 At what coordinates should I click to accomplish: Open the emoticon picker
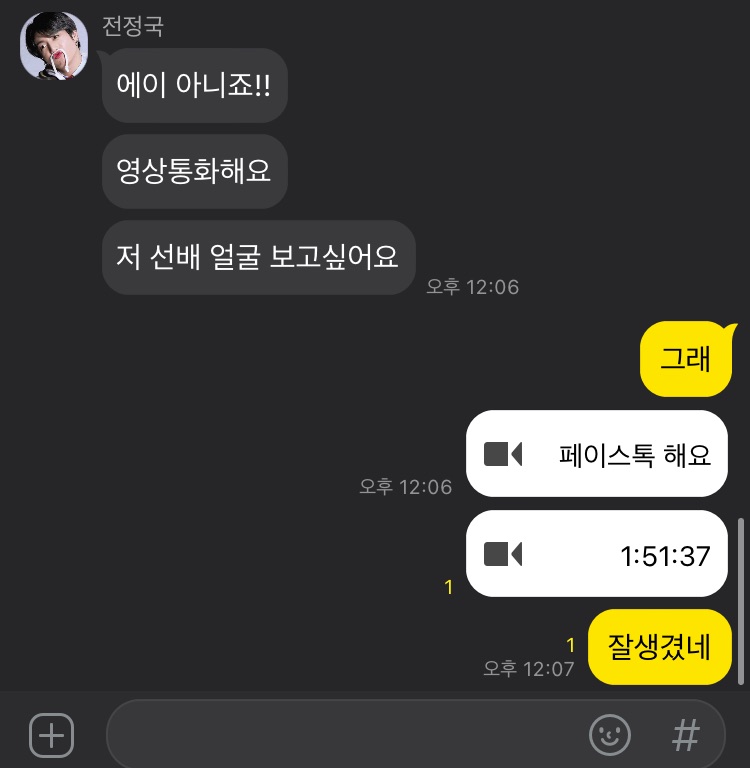[609, 736]
